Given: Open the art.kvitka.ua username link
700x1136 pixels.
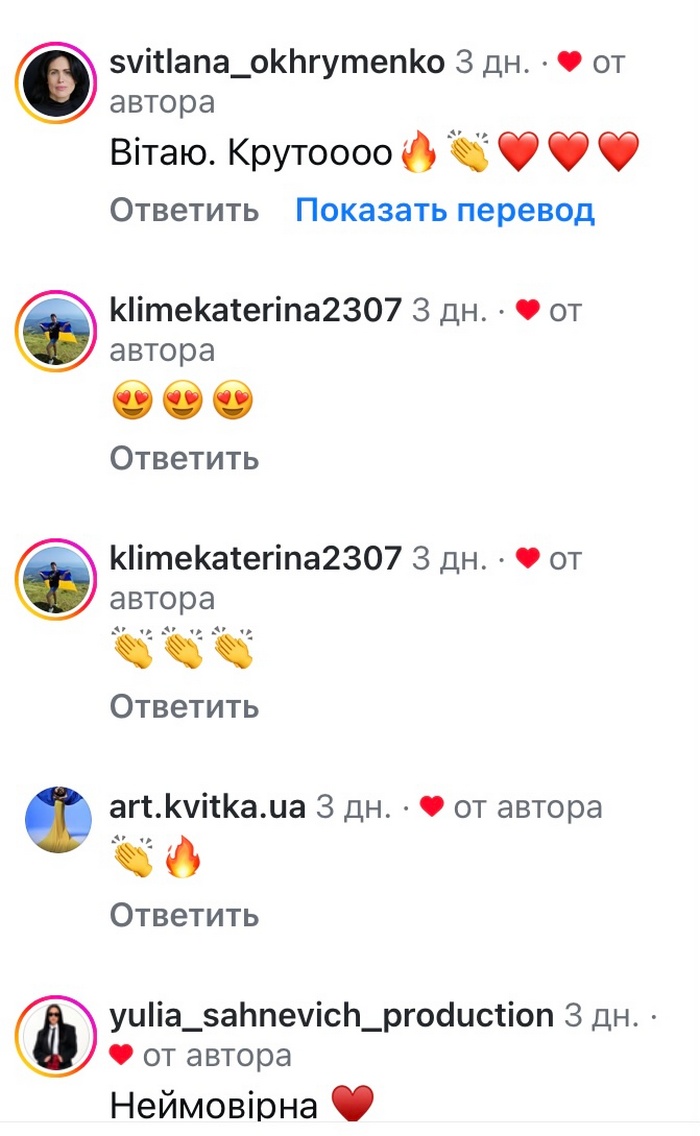Looking at the screenshot, I should click(207, 807).
